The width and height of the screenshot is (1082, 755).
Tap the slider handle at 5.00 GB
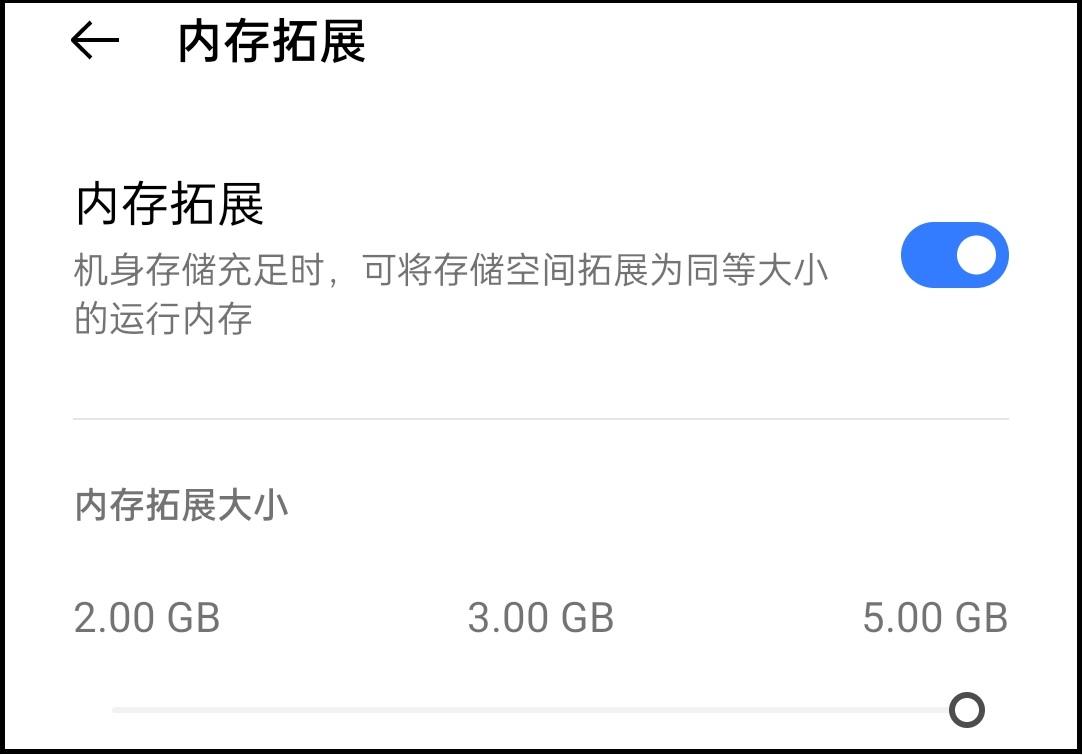click(966, 710)
